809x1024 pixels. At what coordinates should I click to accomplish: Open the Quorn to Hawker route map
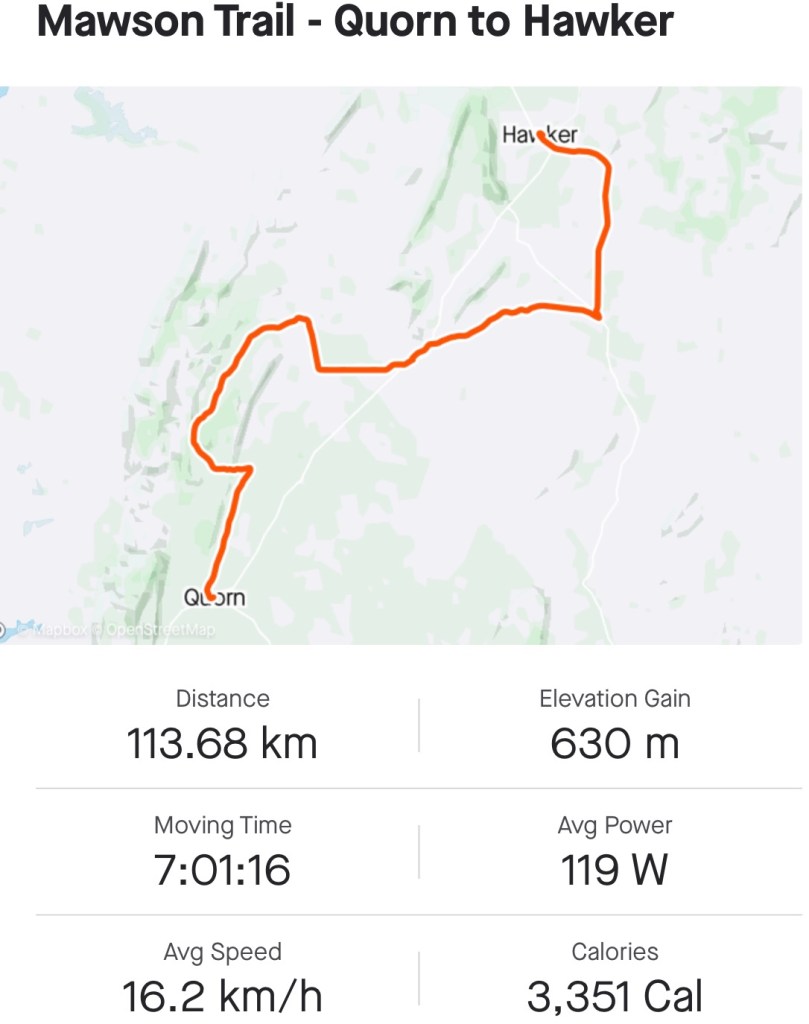point(404,365)
